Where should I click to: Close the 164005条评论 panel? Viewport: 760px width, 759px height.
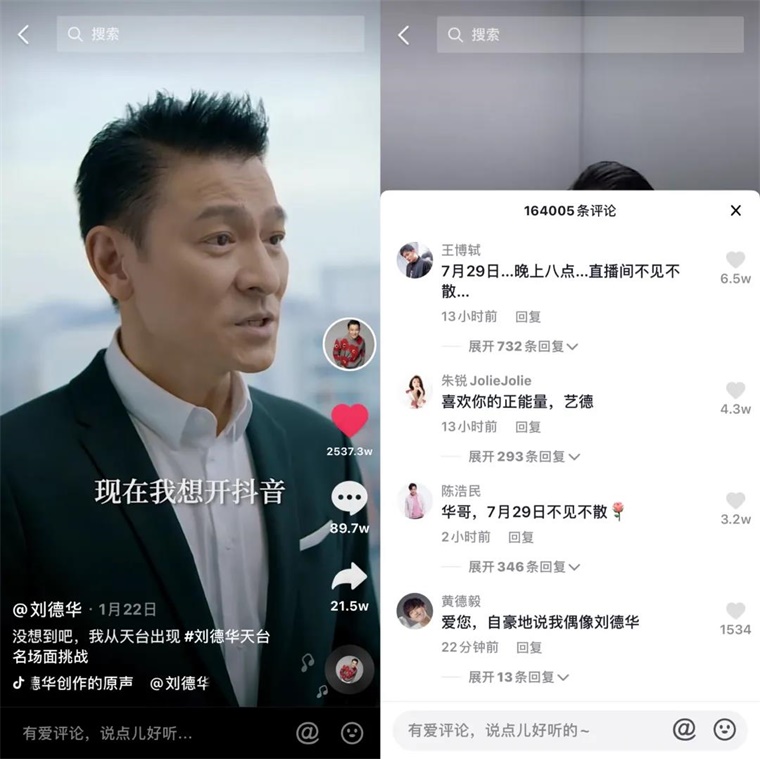736,210
